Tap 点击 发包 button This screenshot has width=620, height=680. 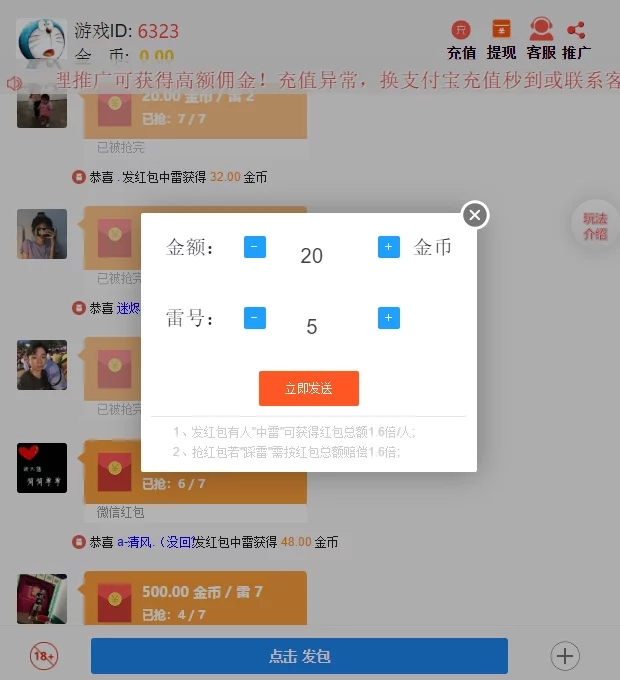[299, 656]
